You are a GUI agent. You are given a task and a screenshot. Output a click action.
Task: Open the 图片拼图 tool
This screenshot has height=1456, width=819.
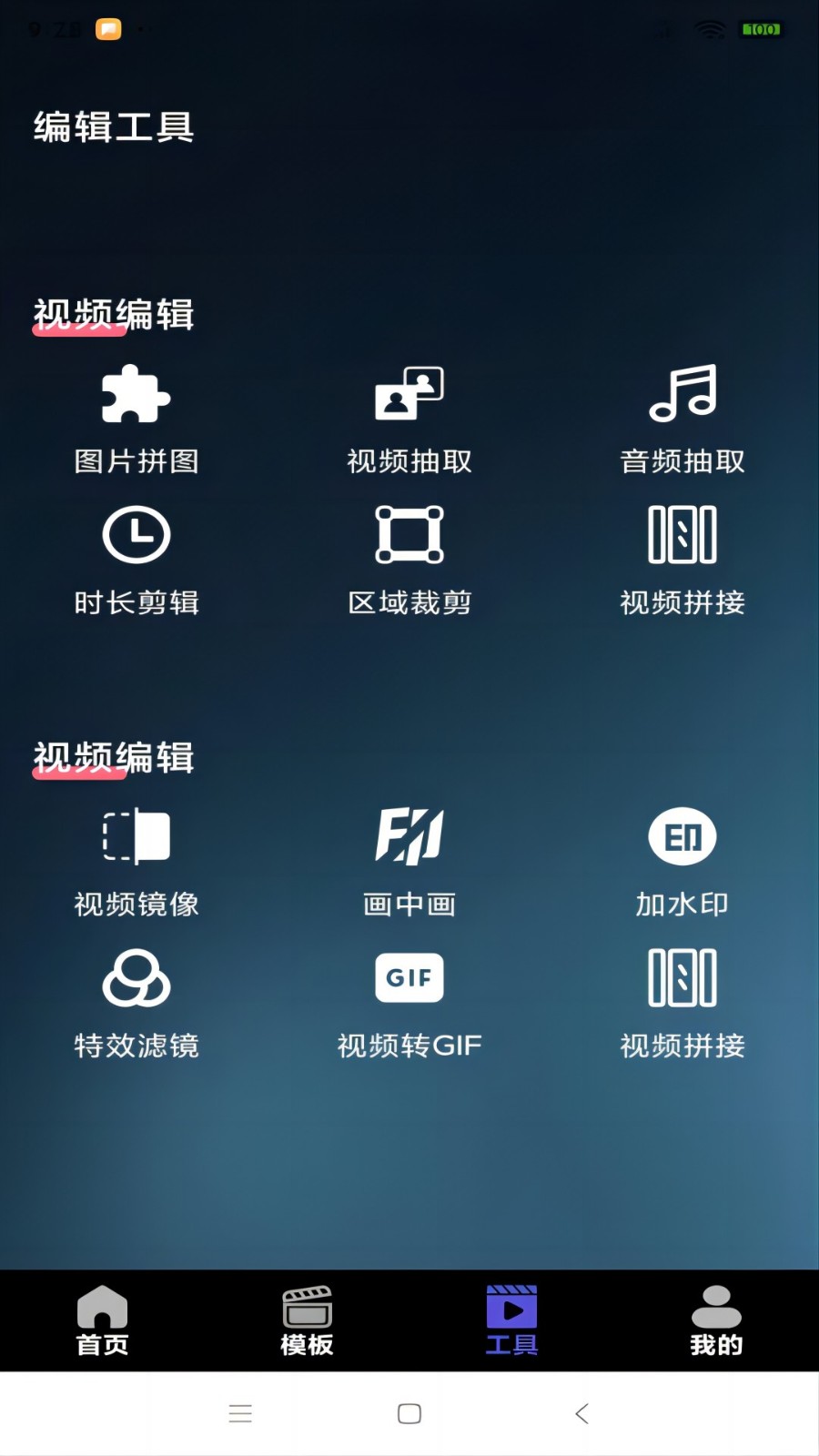coord(136,419)
